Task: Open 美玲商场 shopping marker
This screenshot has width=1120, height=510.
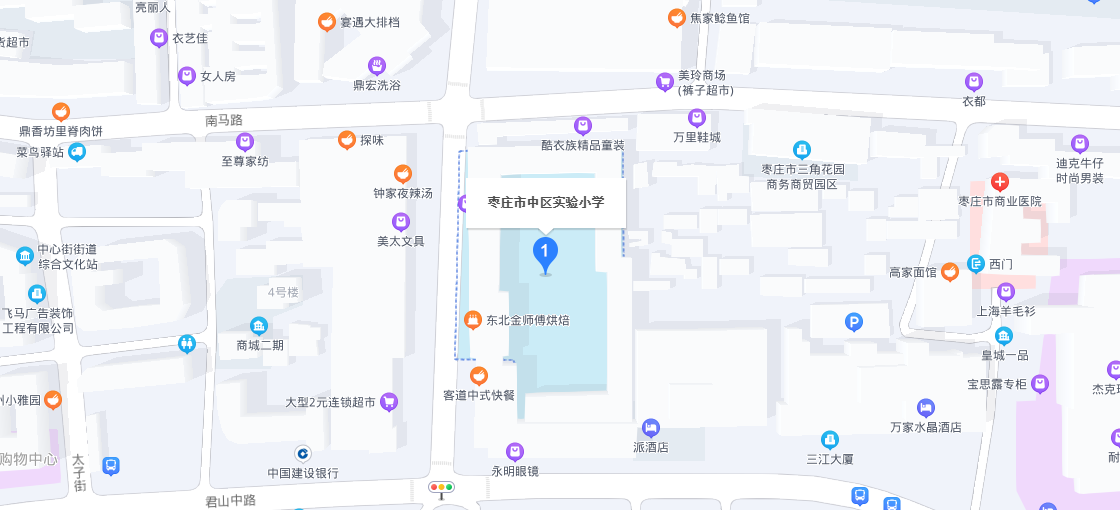Action: 664,81
